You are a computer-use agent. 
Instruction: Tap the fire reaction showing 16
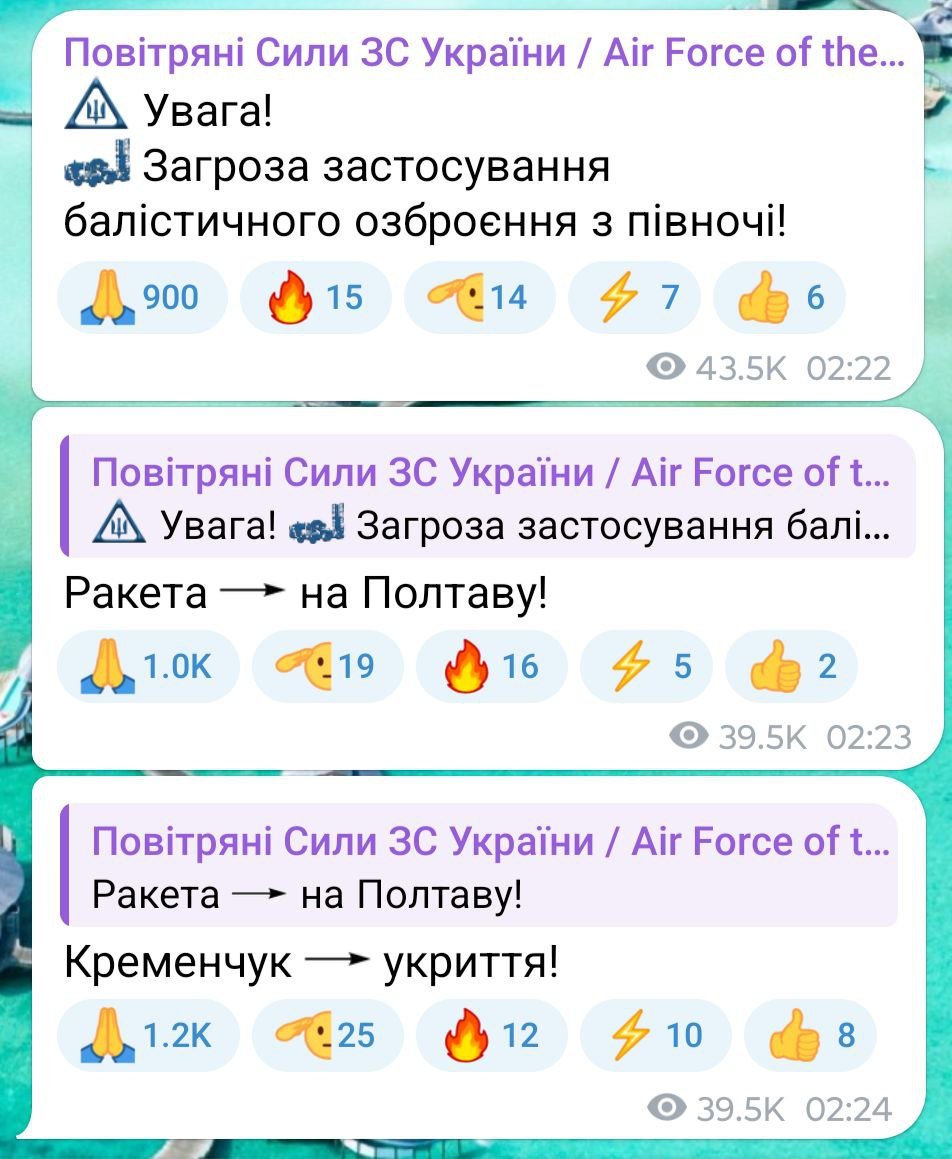(491, 666)
